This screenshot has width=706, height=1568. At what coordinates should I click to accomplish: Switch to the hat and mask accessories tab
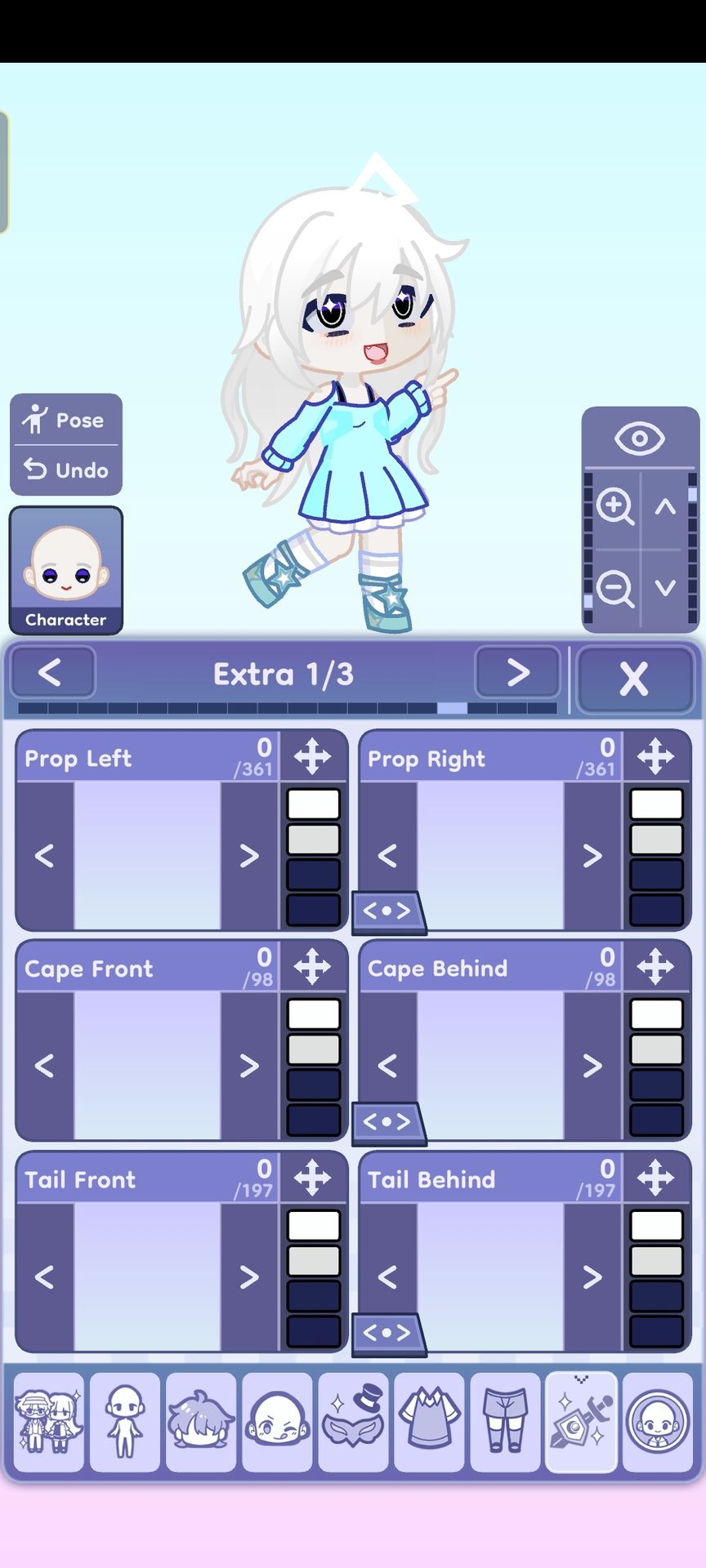tap(353, 1423)
